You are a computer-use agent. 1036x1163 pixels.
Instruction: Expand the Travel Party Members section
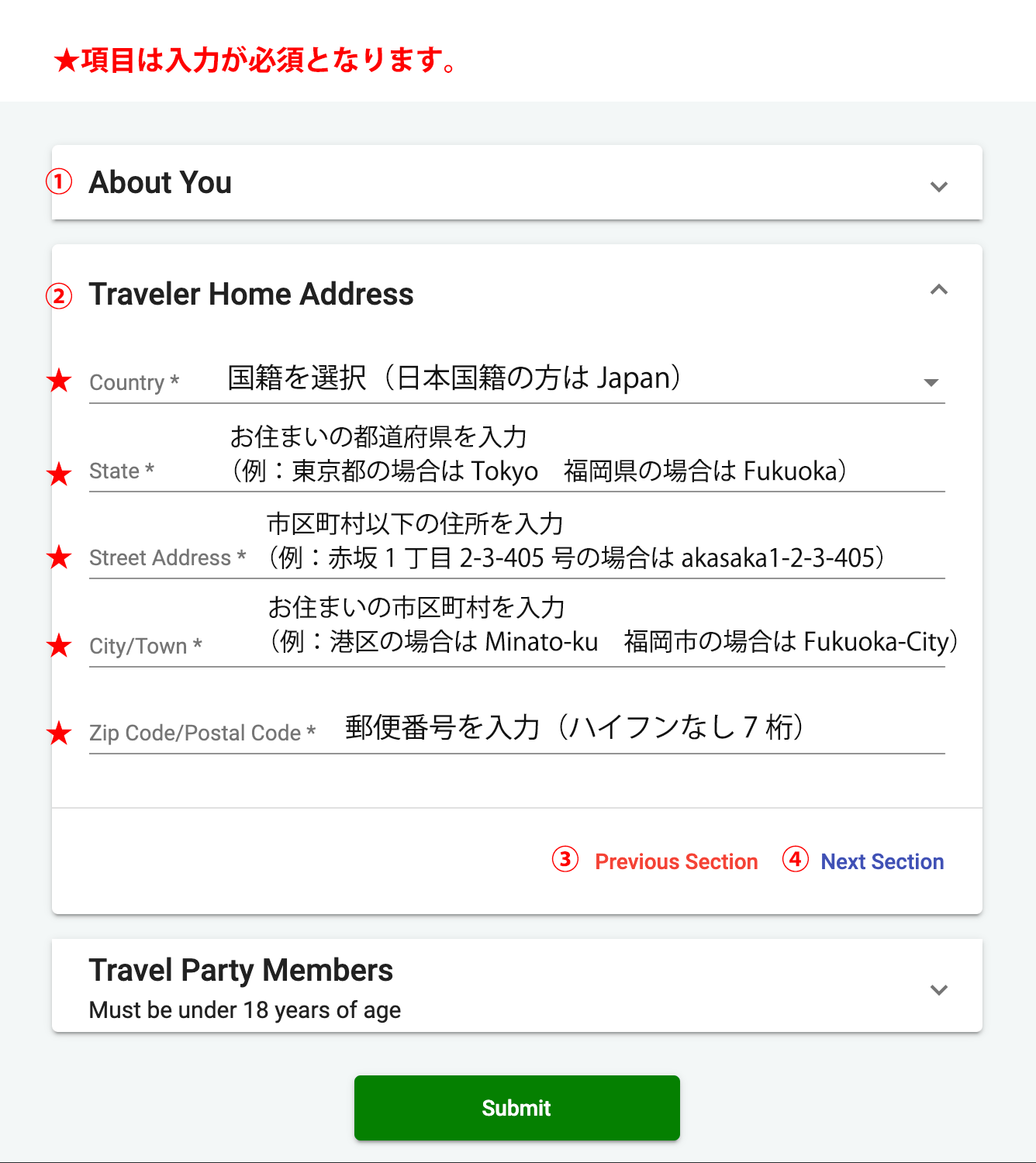tap(516, 986)
